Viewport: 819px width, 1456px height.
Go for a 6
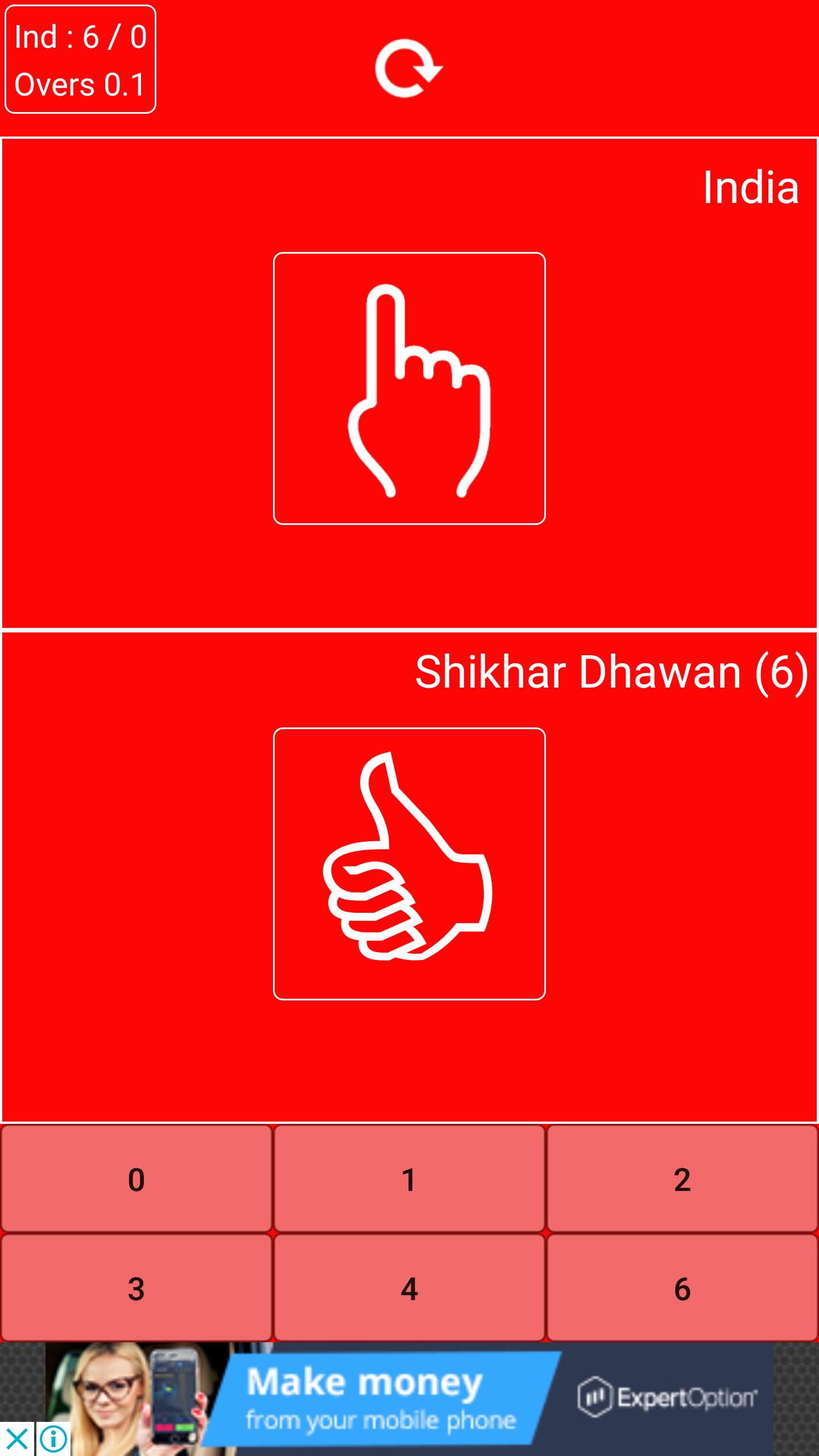[682, 1288]
